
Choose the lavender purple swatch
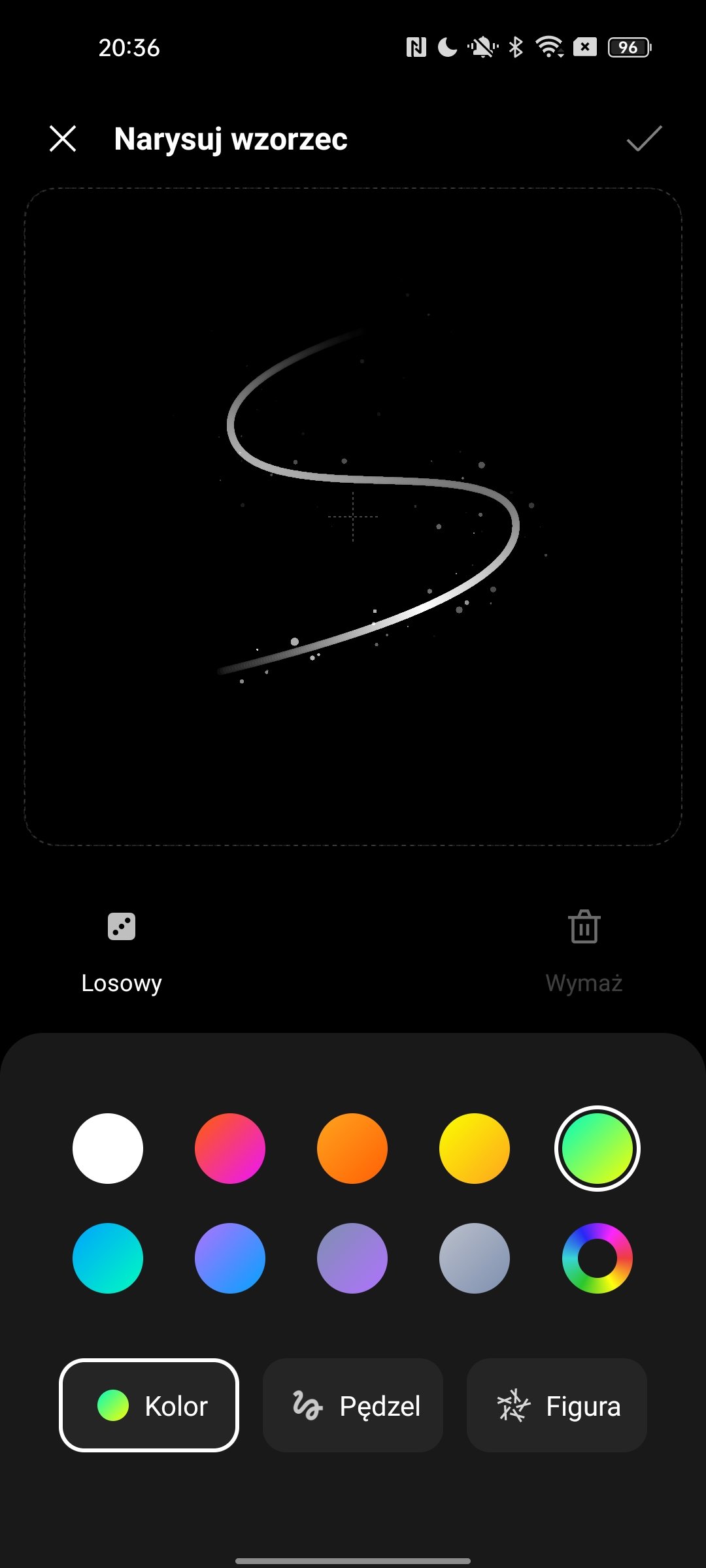[x=352, y=1258]
